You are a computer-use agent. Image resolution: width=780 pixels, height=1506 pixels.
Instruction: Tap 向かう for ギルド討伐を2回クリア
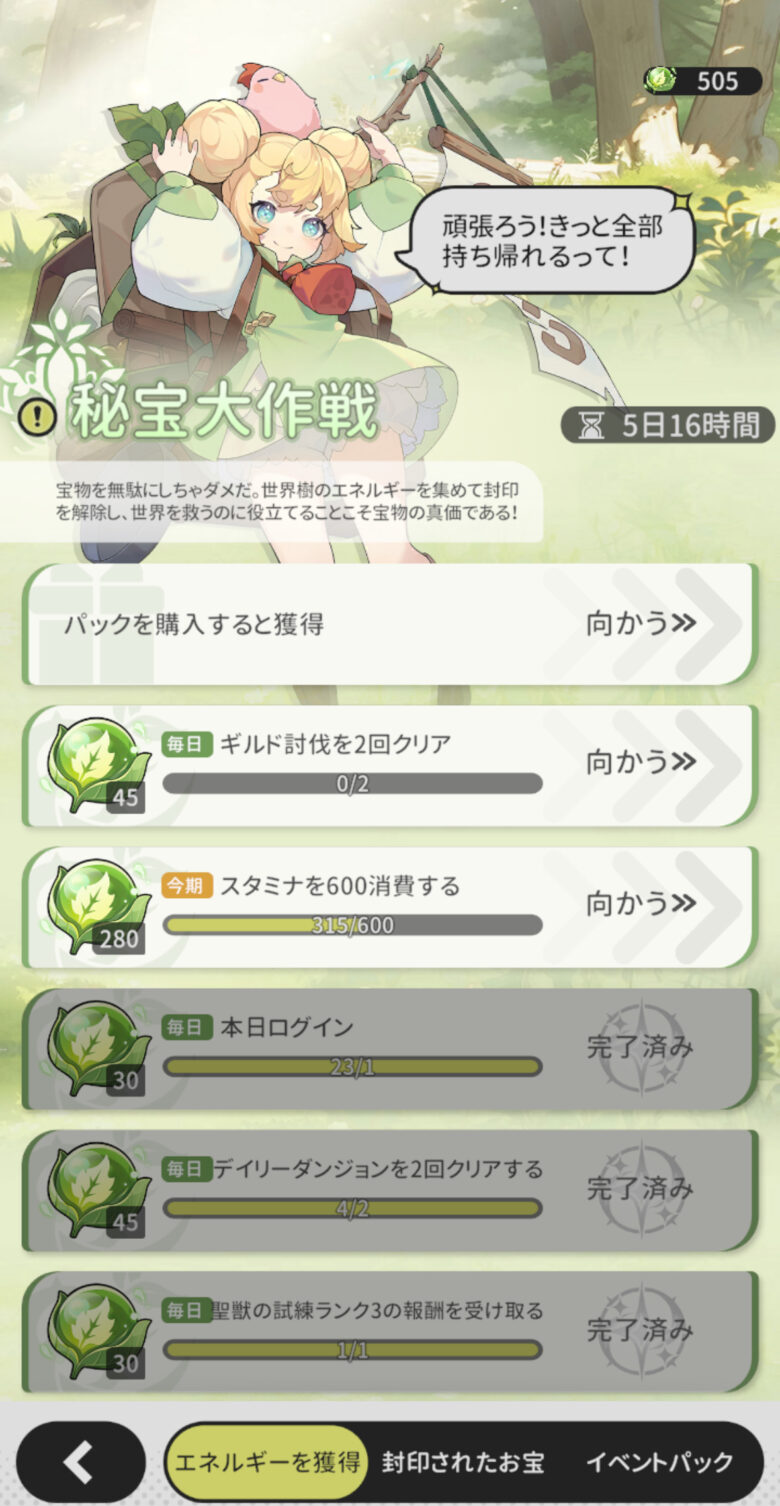click(x=640, y=763)
